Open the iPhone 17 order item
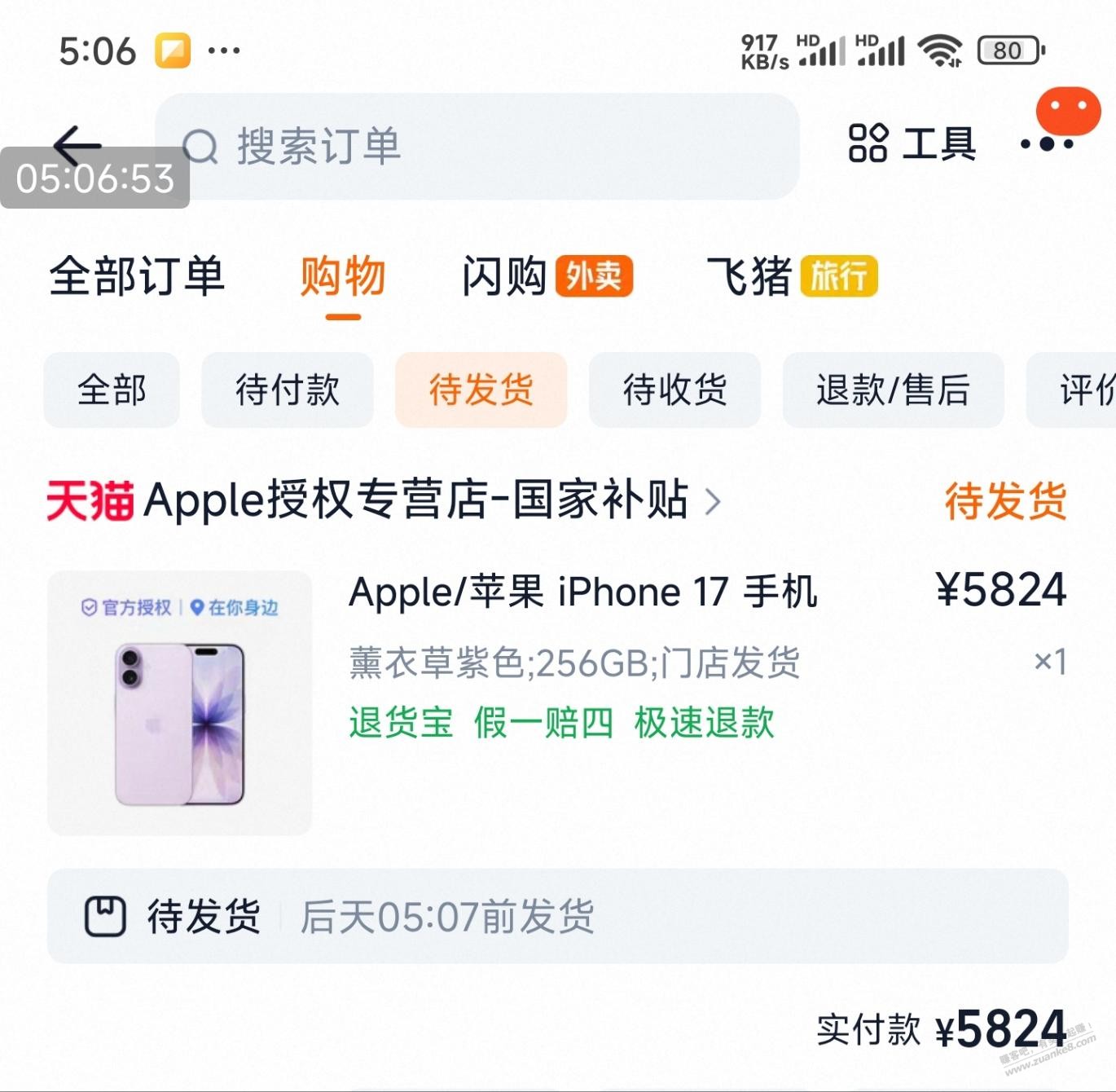The width and height of the screenshot is (1116, 1092). [x=582, y=592]
